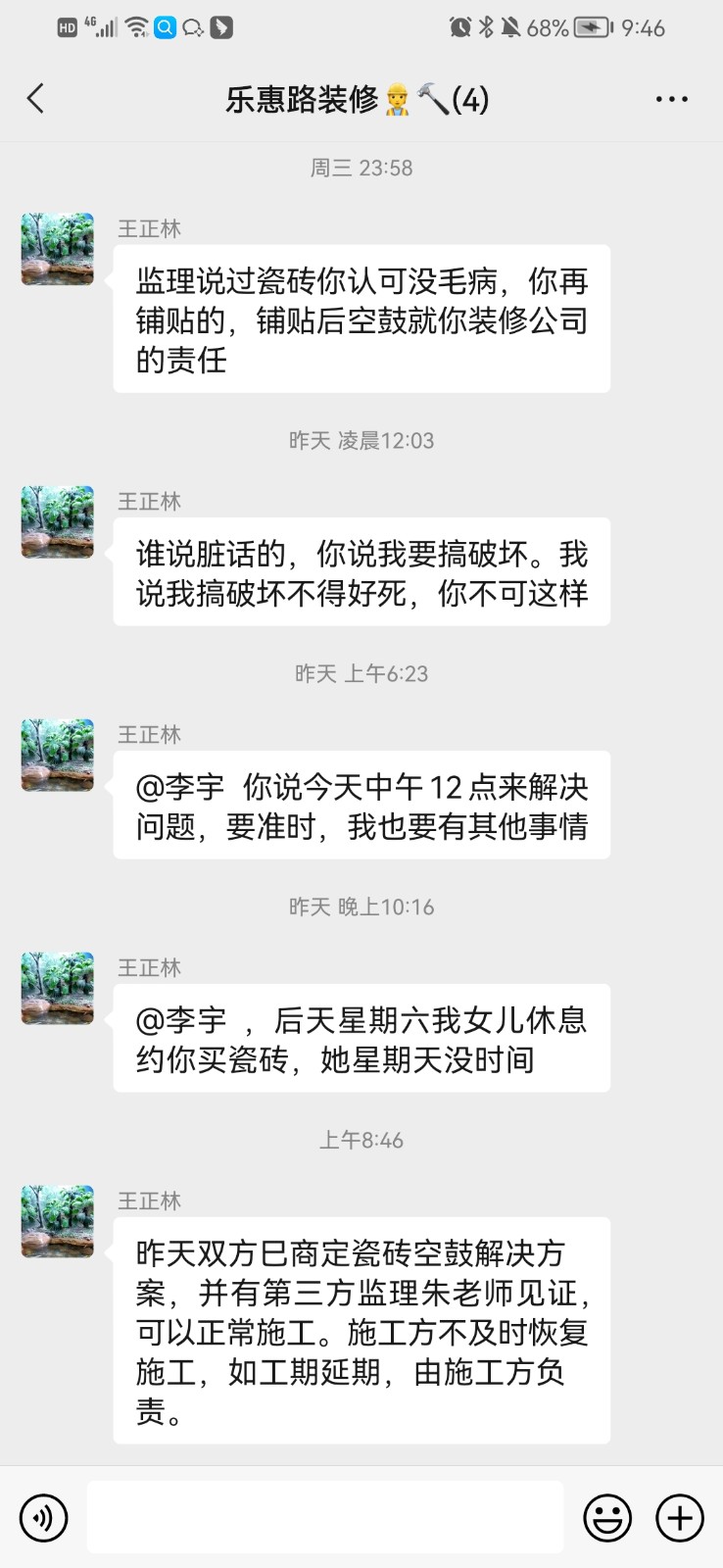This screenshot has width=723, height=1568.
Task: Focus the message text field
Action: point(324,1517)
